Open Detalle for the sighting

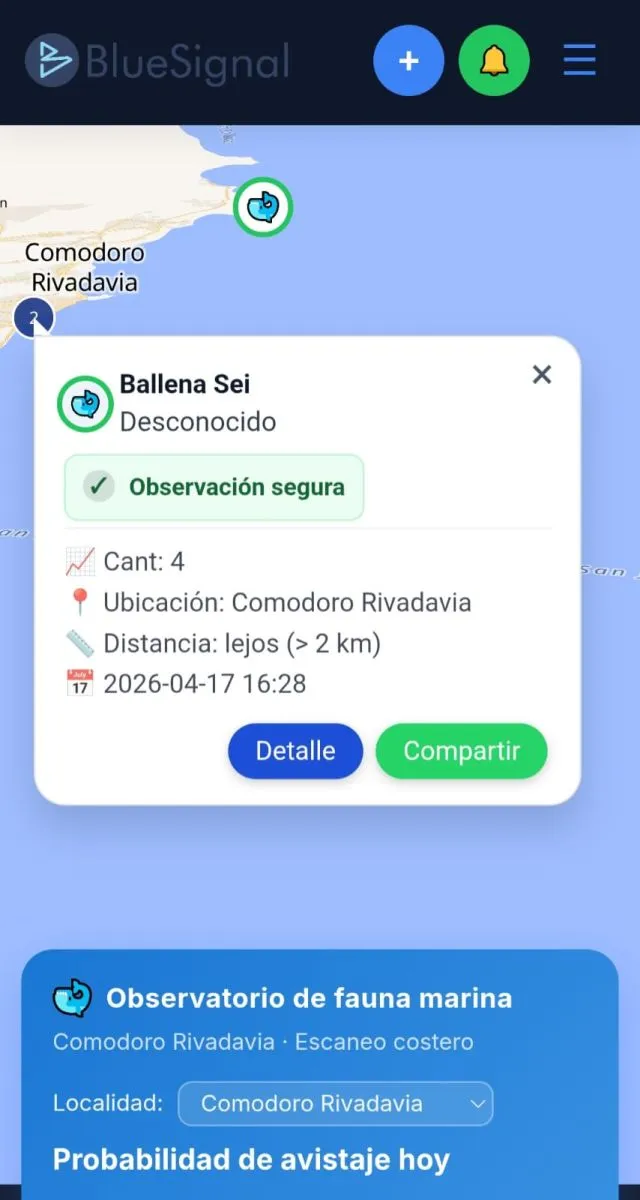click(295, 751)
